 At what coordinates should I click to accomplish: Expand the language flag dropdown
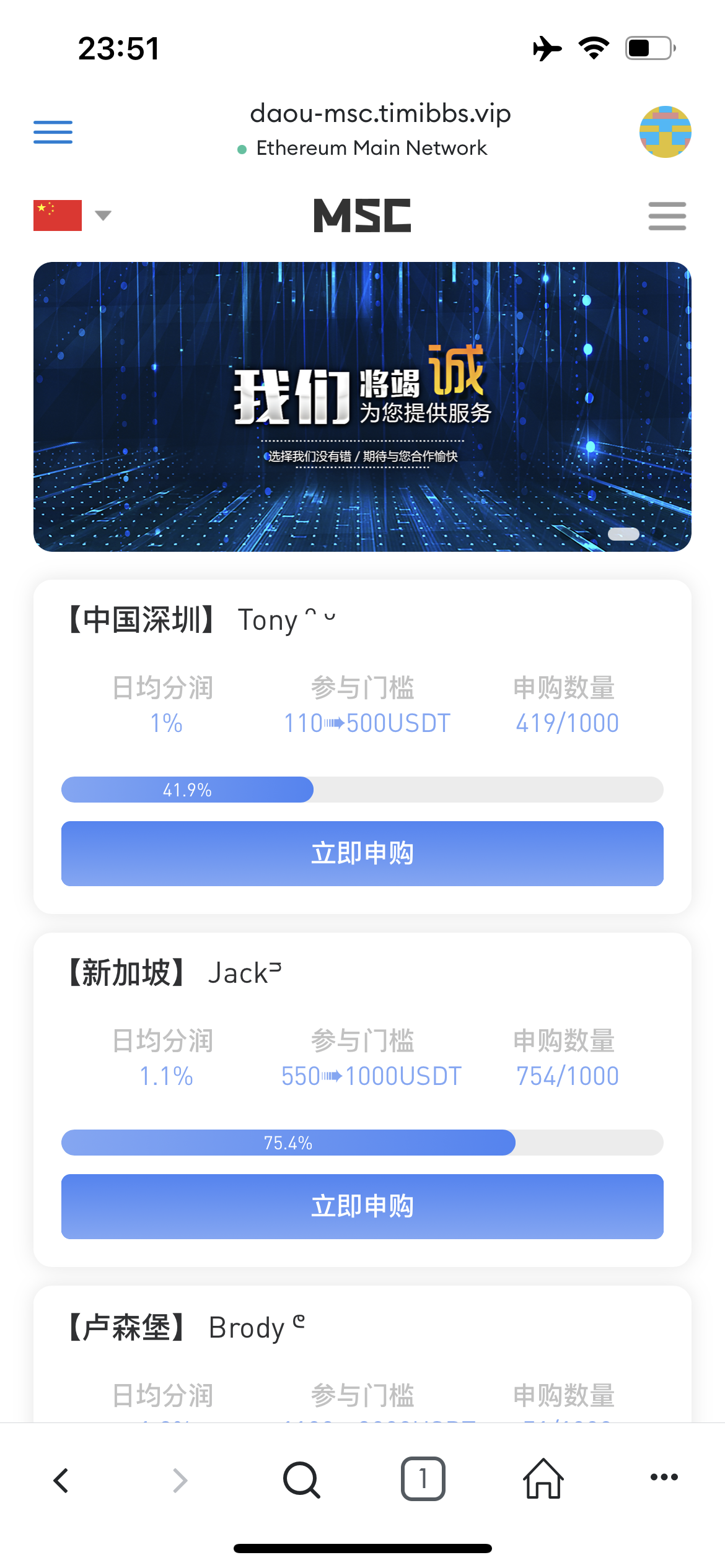point(72,216)
